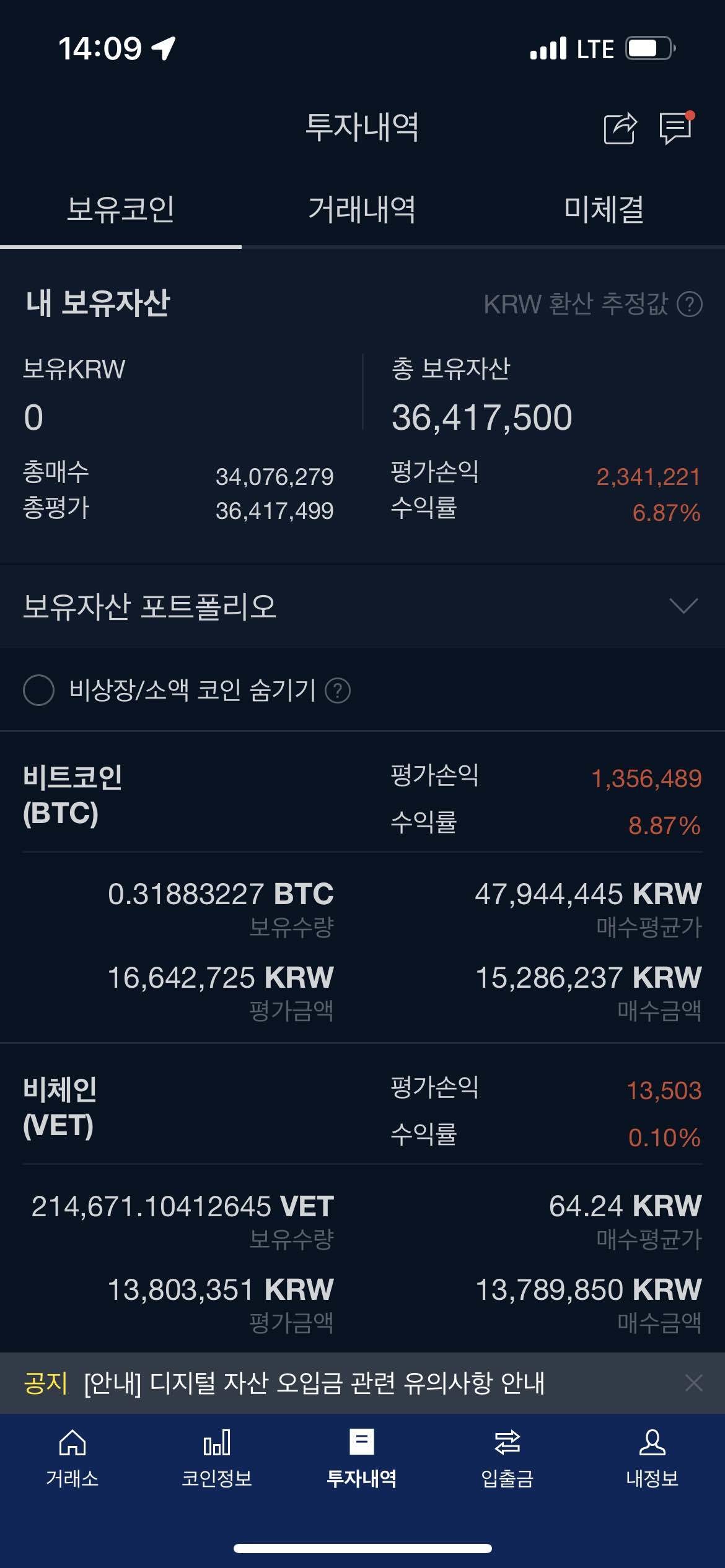
Task: Open the 미체결 tab
Action: coord(604,211)
